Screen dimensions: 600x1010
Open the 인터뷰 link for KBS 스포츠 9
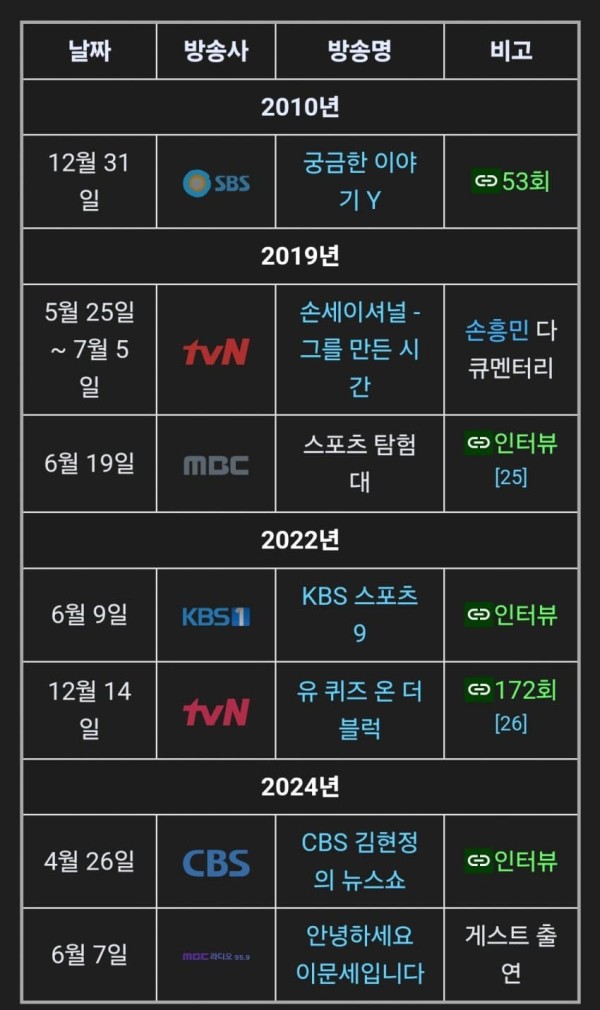click(511, 615)
